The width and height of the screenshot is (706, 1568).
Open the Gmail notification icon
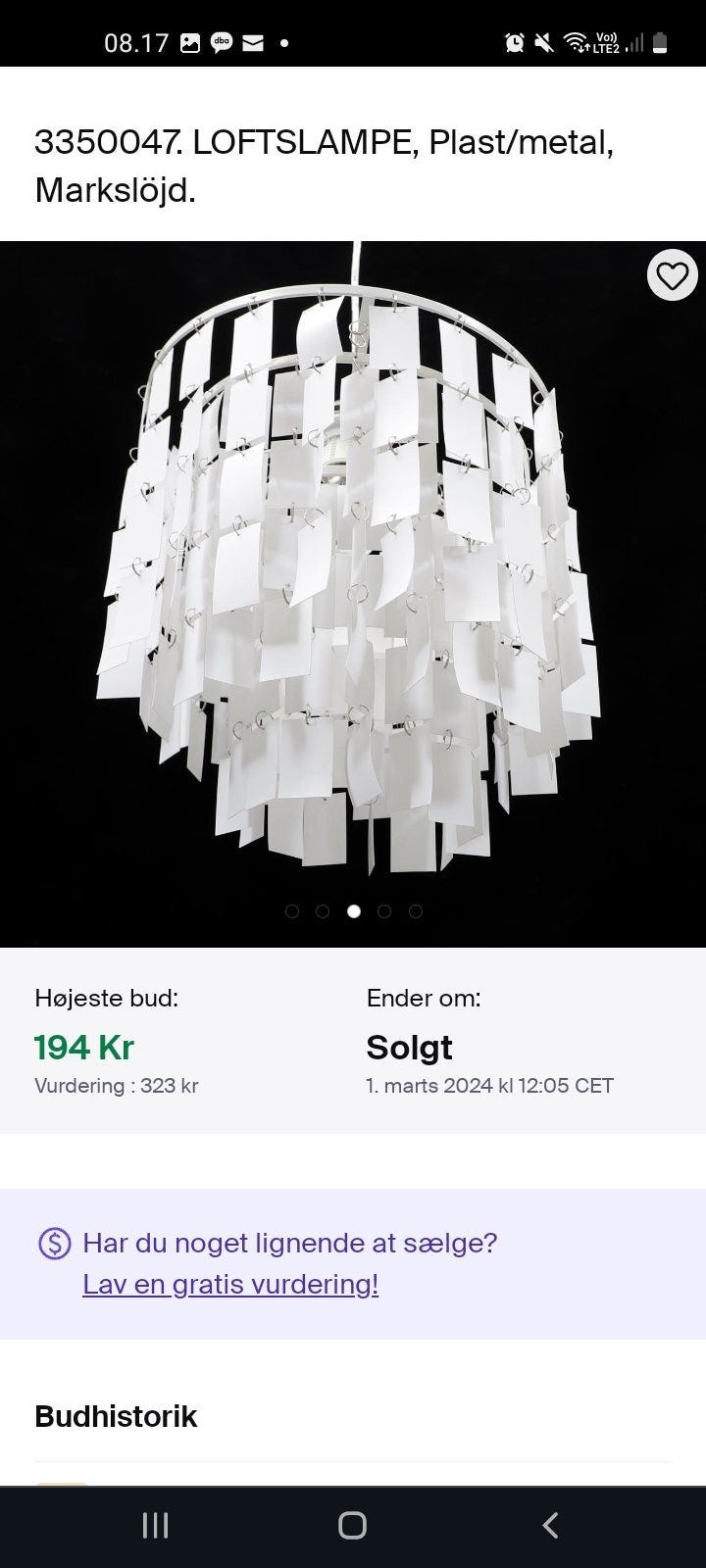coord(254,42)
